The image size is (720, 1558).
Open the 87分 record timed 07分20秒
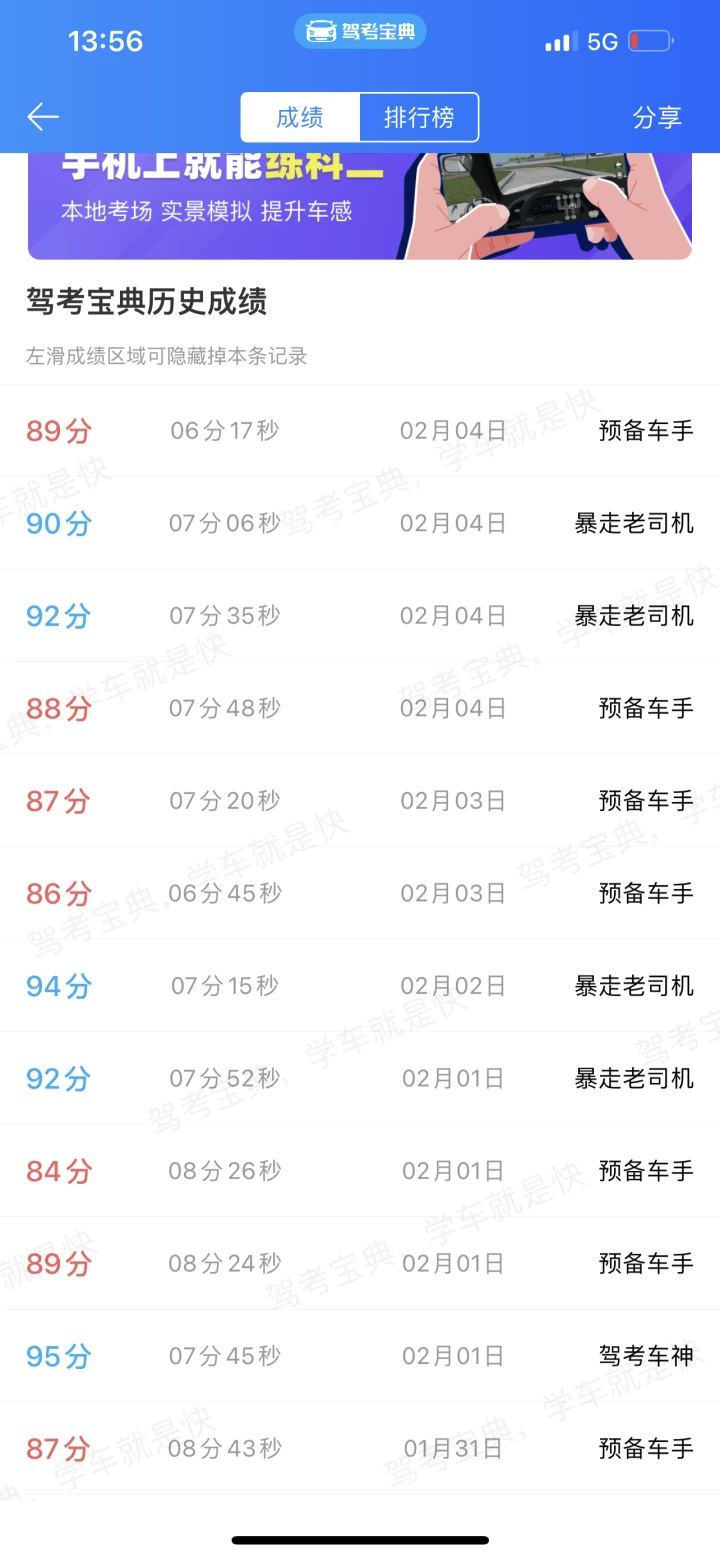coord(360,800)
